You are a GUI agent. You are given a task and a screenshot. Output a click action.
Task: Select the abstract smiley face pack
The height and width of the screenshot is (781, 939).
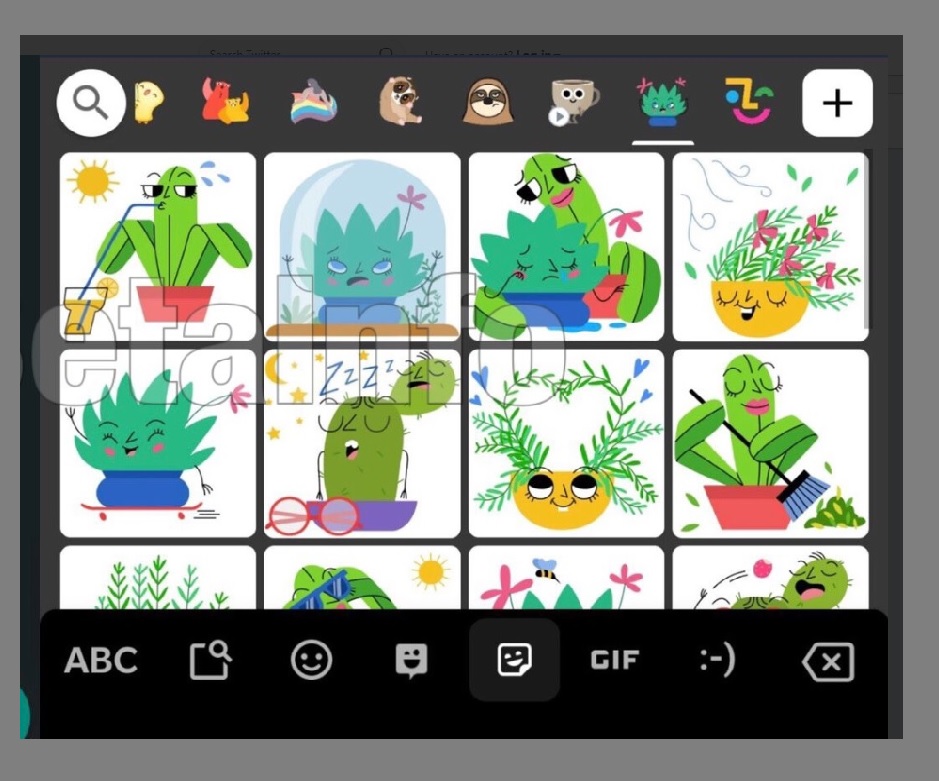(750, 102)
